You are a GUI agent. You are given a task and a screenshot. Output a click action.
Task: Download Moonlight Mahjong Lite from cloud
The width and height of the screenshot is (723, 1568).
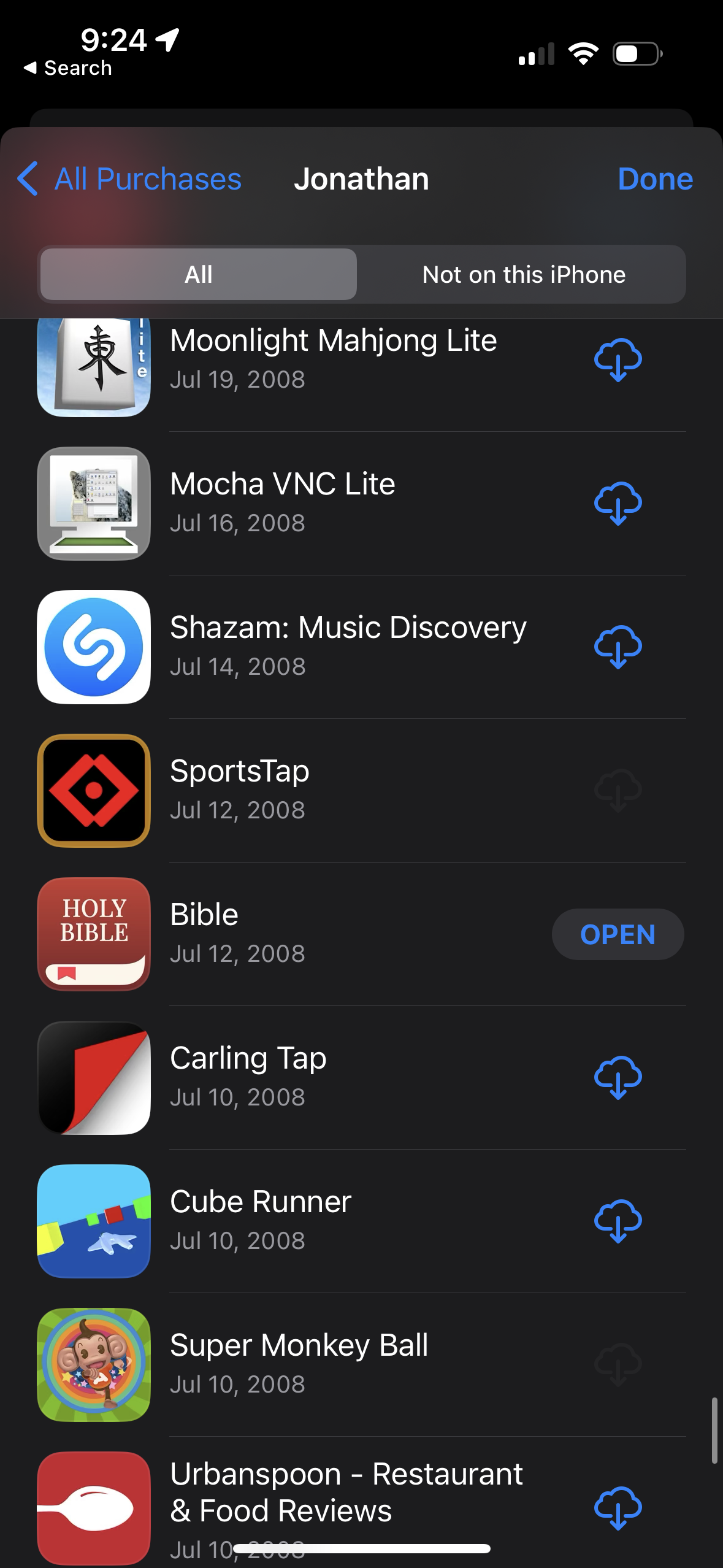point(618,360)
